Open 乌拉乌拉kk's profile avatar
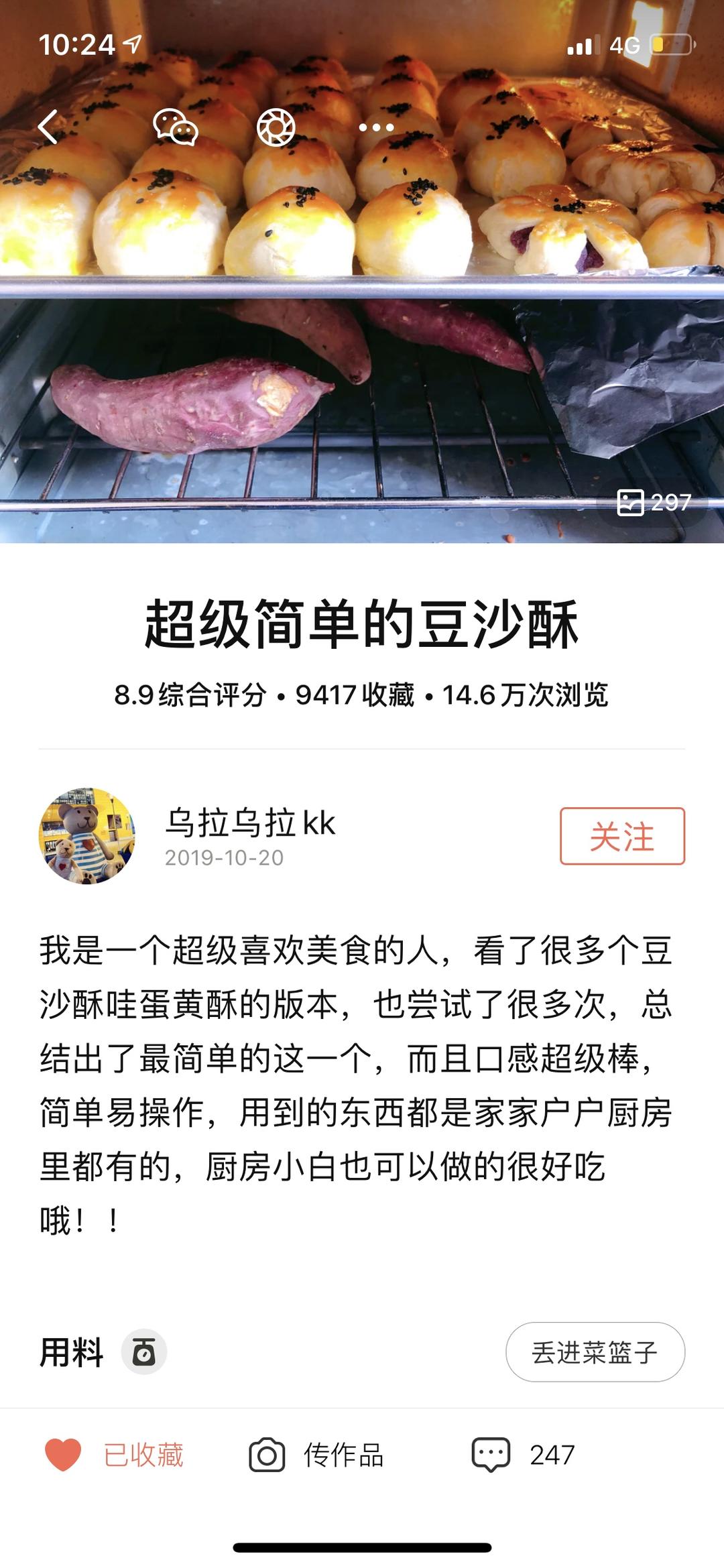This screenshot has height=1568, width=724. tap(87, 836)
